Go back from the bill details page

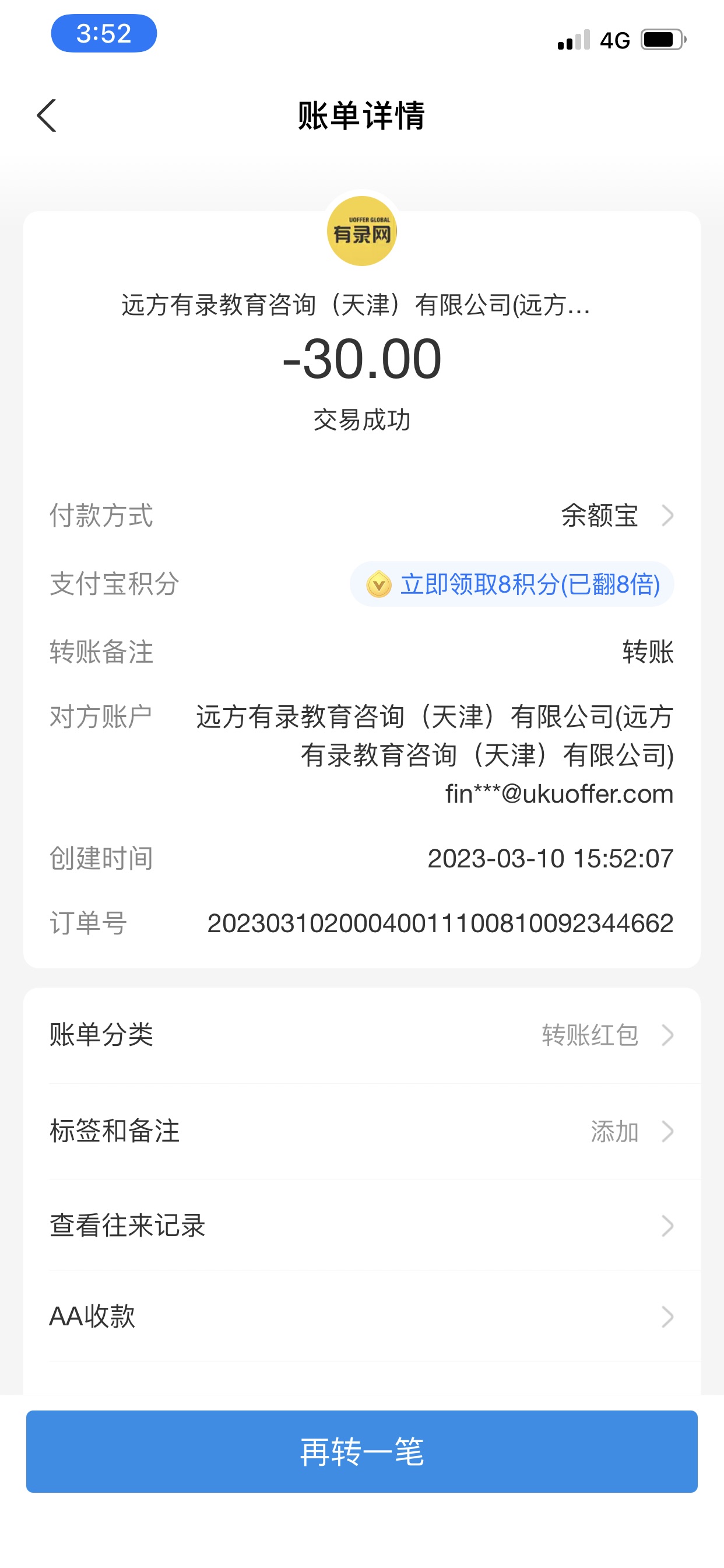(x=47, y=116)
